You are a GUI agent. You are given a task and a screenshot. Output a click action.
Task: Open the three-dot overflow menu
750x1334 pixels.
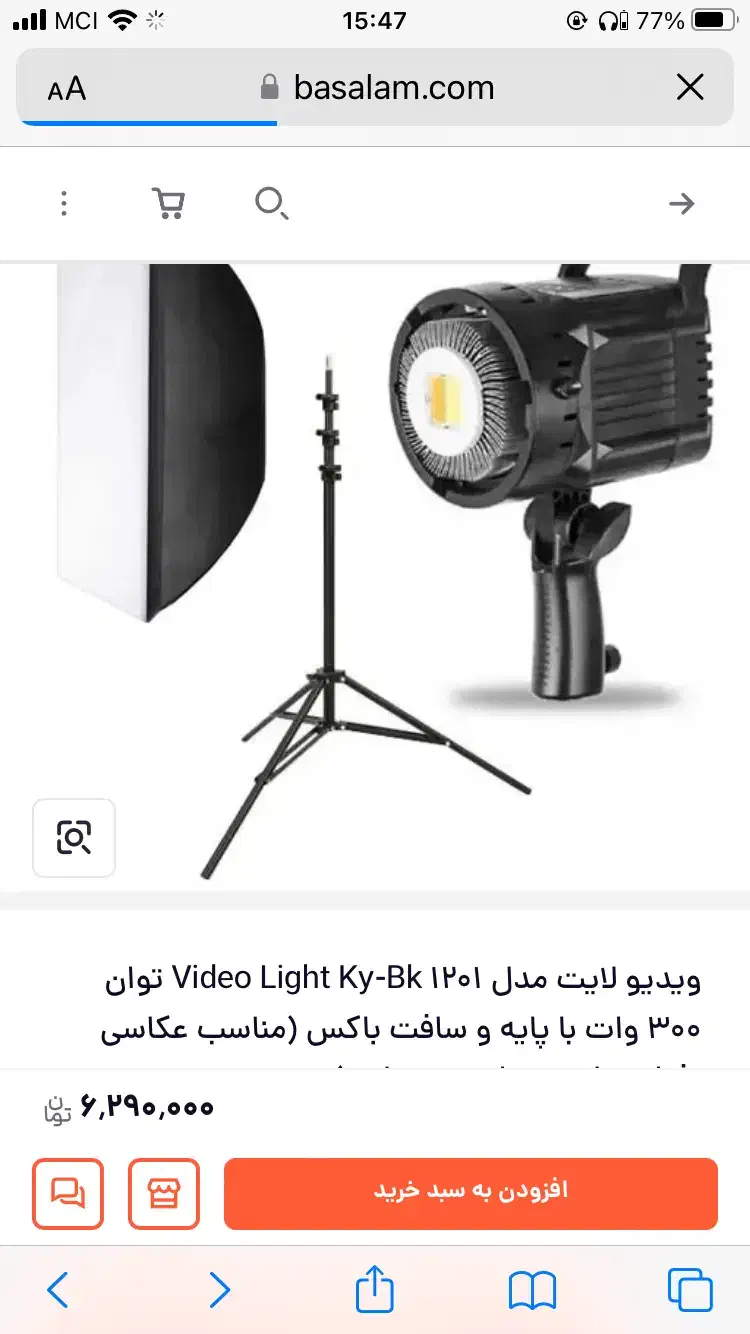coord(64,203)
